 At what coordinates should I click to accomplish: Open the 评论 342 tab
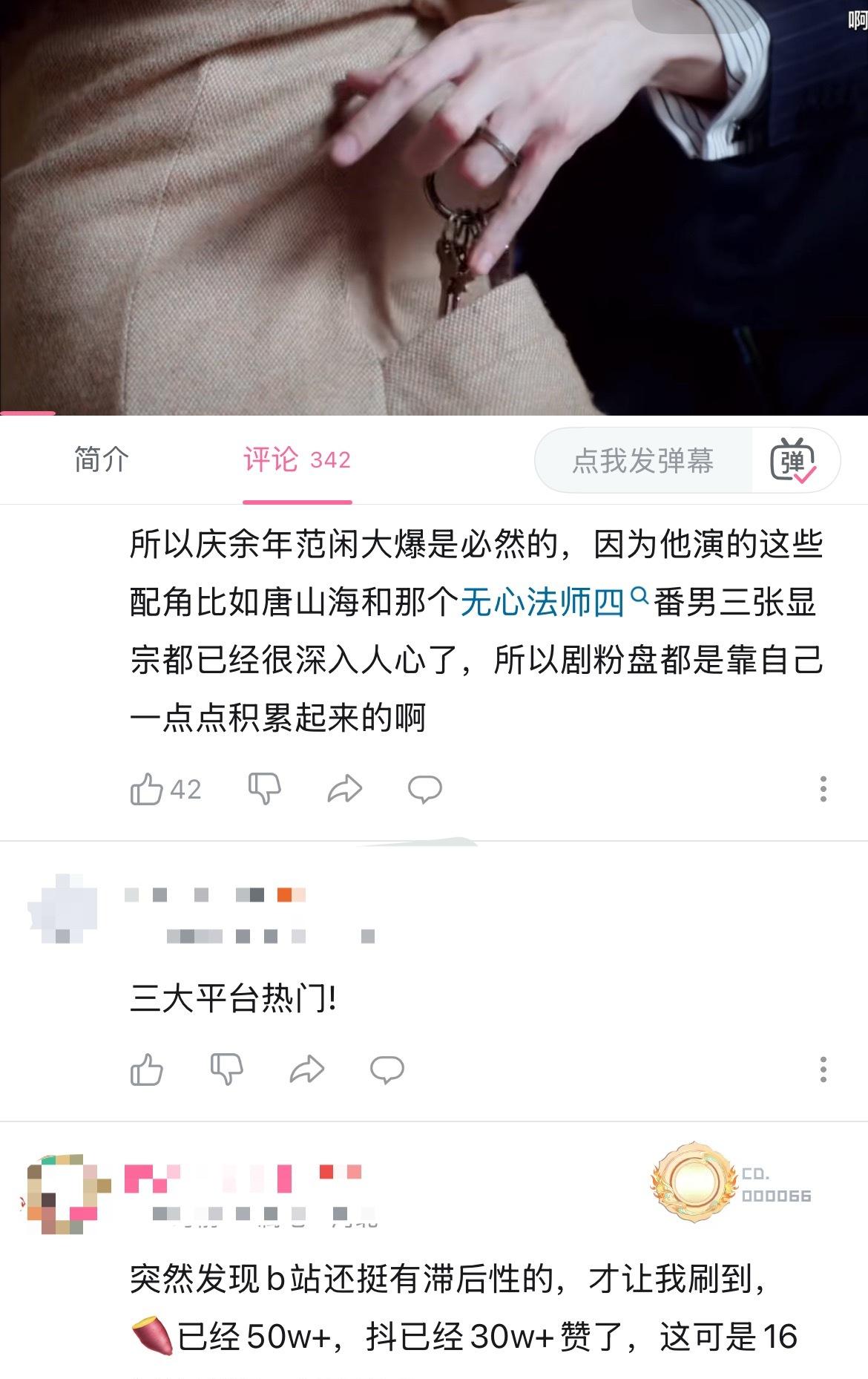pos(297,460)
